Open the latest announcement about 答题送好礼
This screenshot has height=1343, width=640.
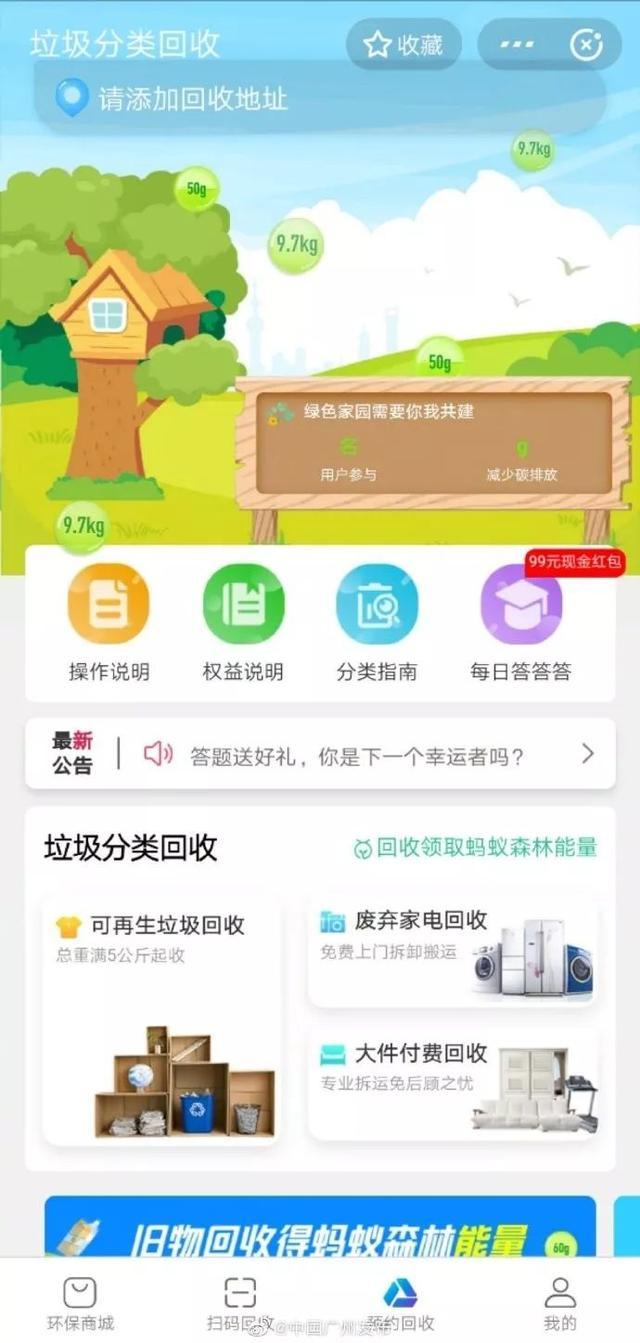pos(356,755)
